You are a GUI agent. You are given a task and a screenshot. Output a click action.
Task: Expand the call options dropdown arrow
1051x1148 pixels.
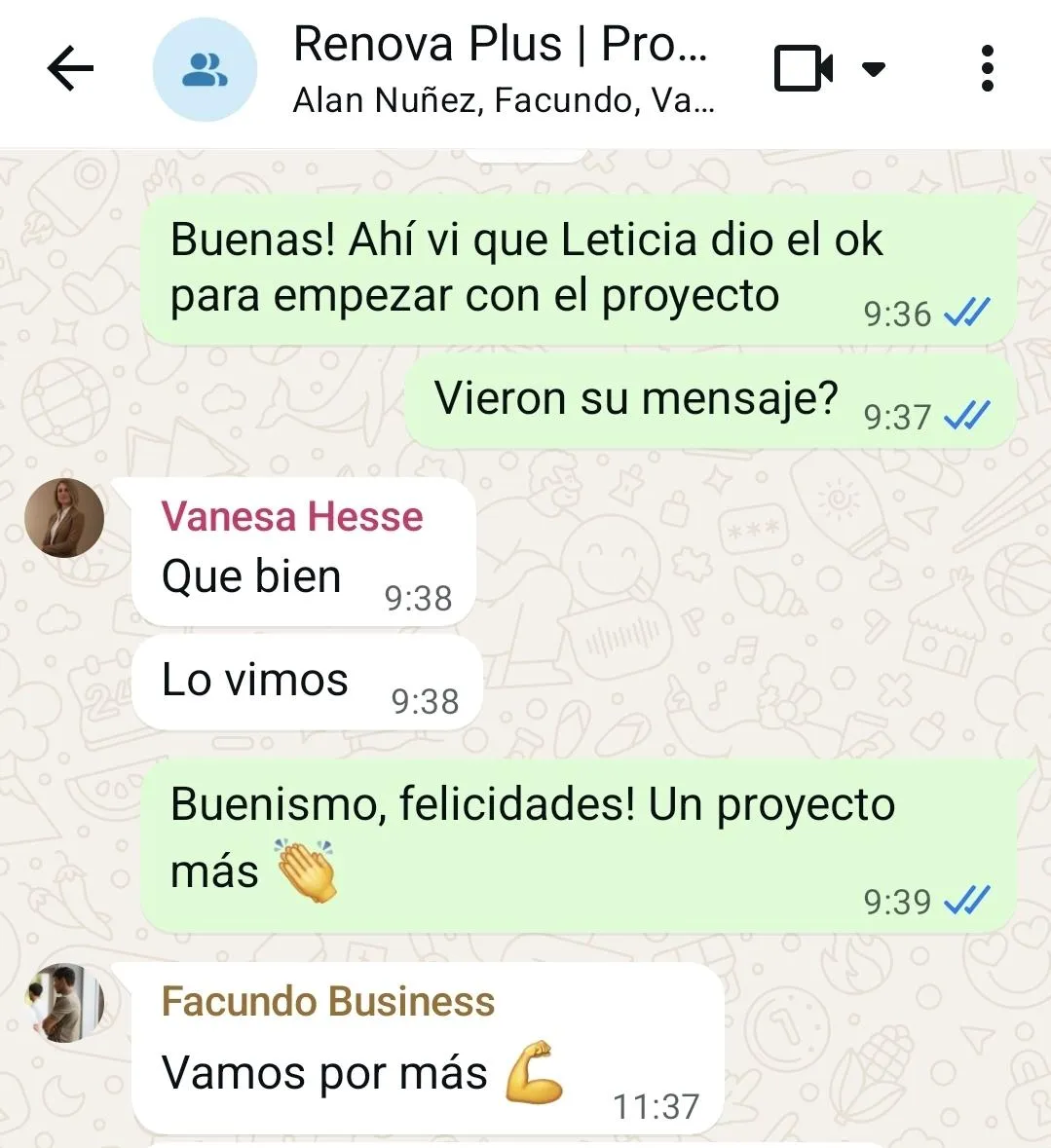point(874,69)
